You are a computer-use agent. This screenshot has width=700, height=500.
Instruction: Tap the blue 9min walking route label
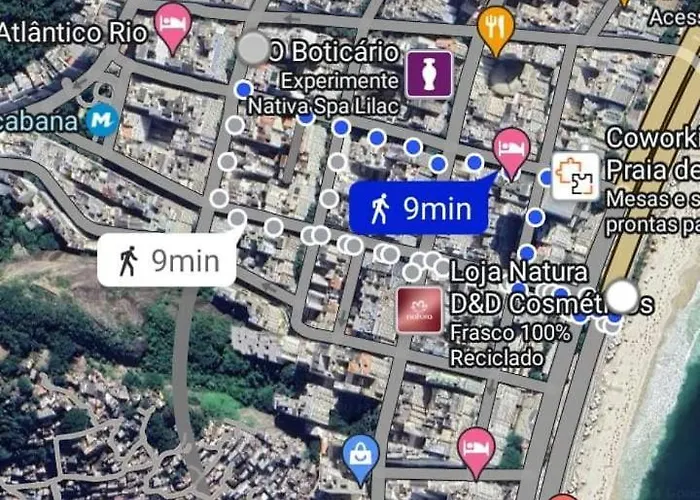point(418,209)
